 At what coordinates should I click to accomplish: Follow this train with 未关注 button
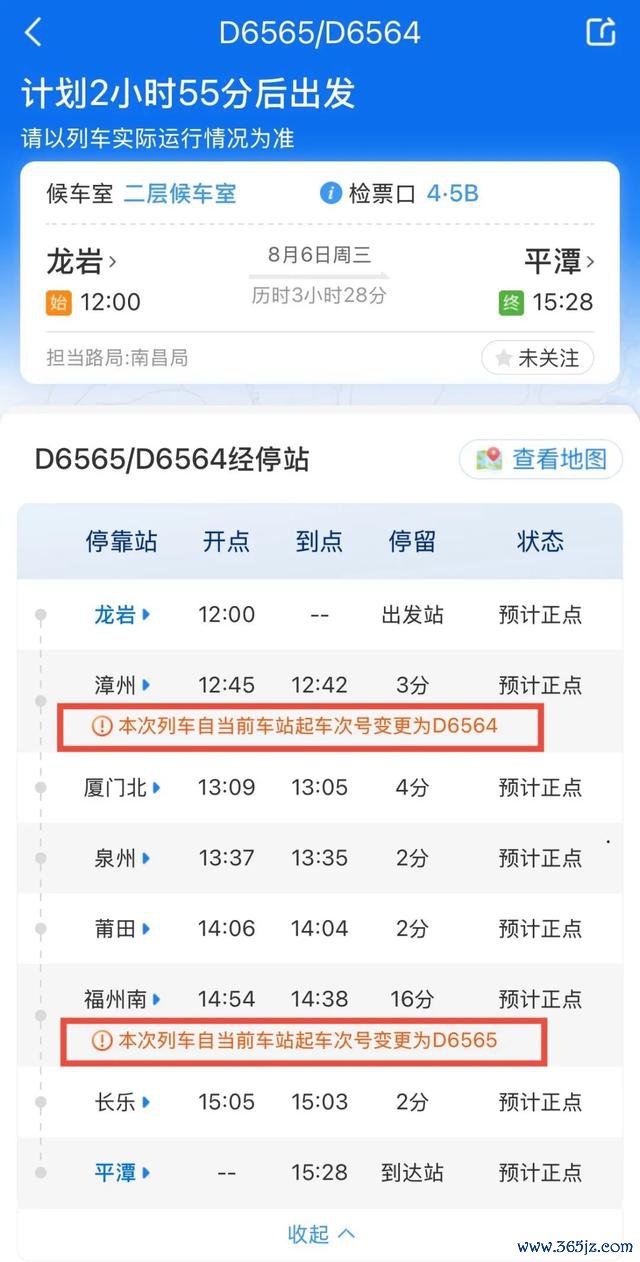tap(538, 358)
